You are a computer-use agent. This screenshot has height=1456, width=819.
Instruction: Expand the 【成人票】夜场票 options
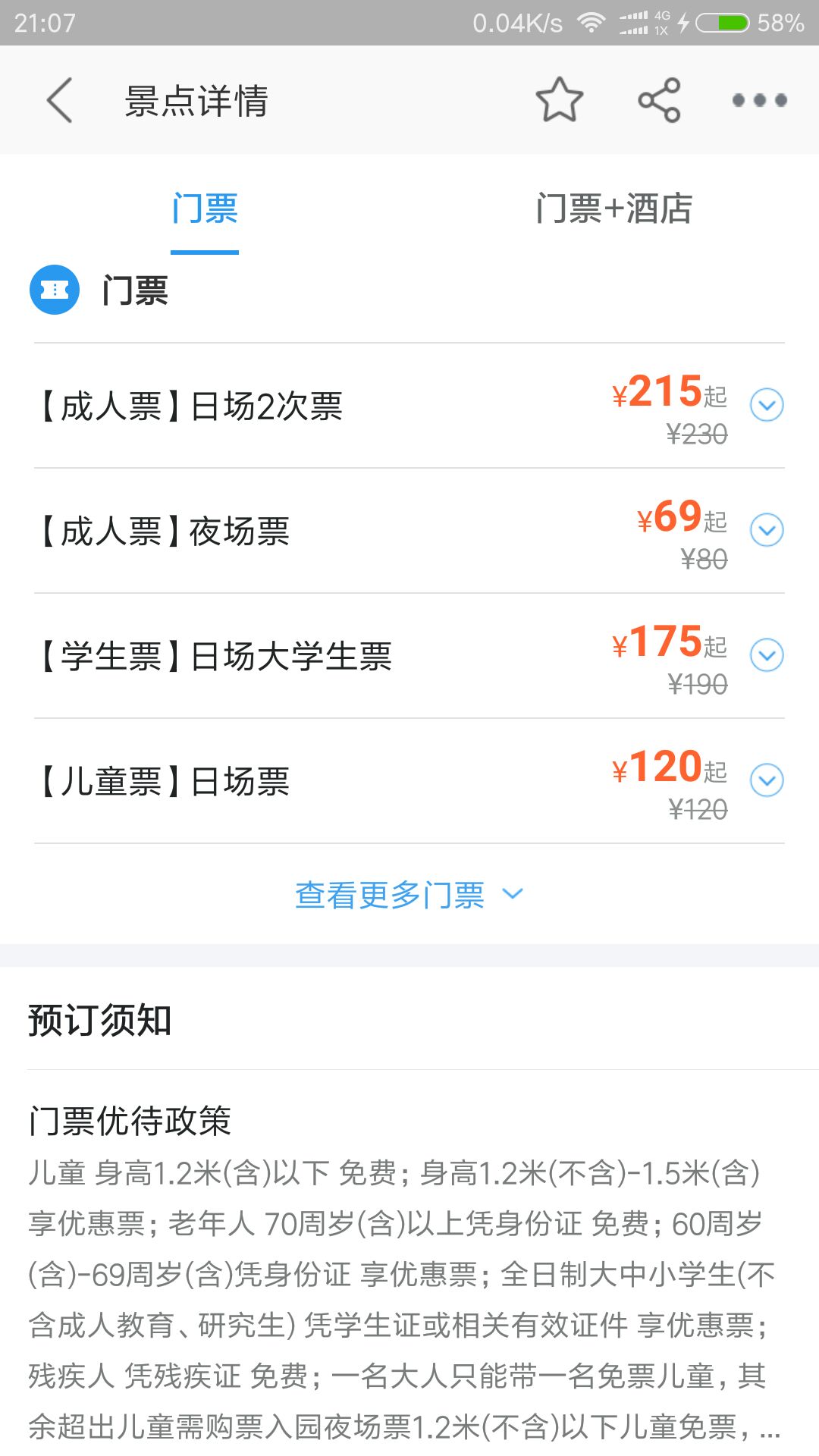click(x=767, y=530)
